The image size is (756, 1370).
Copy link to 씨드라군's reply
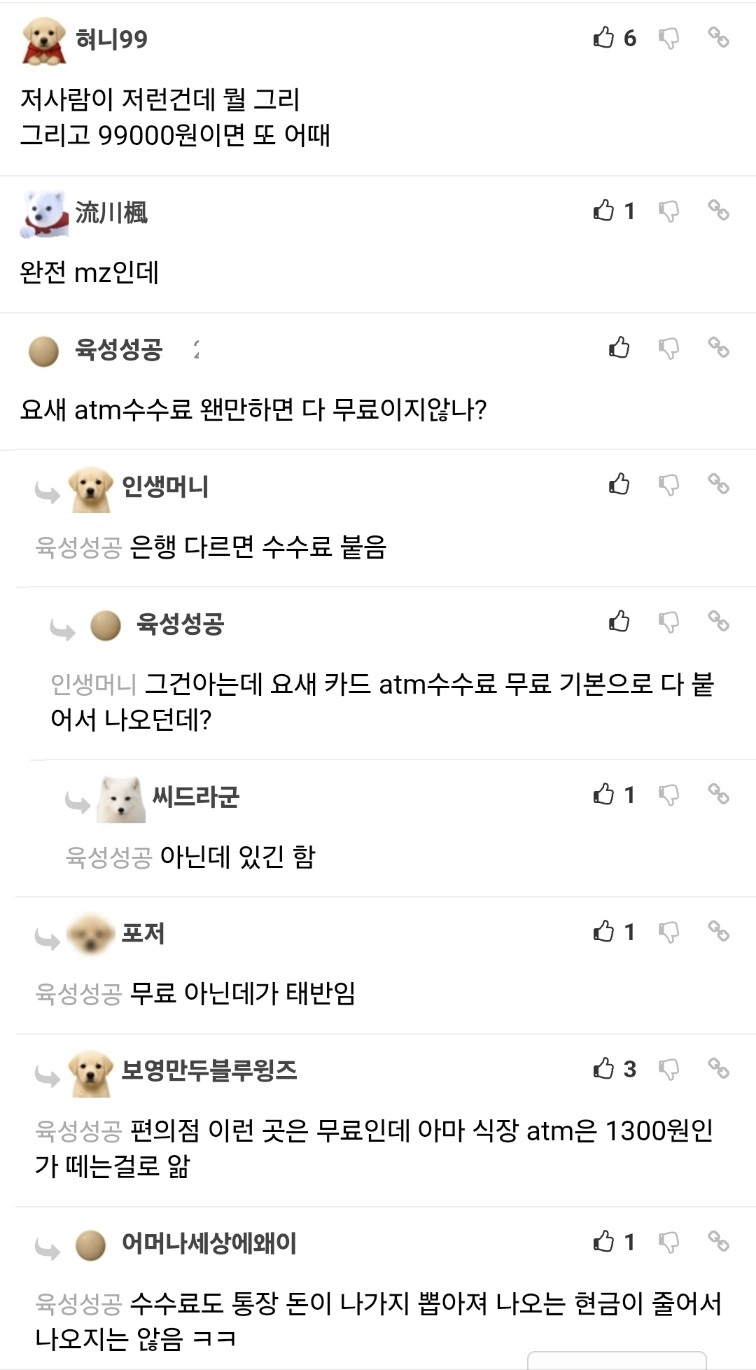[x=719, y=794]
